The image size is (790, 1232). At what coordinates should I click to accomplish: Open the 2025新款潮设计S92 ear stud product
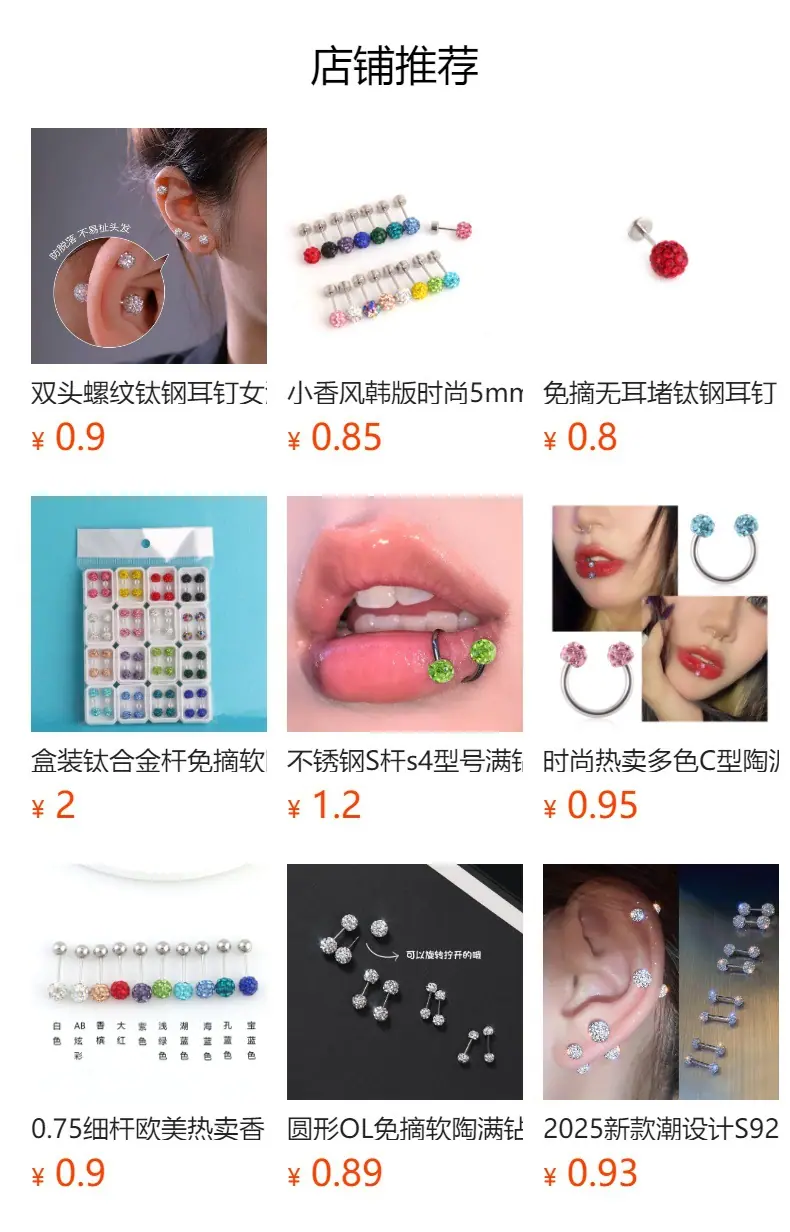click(x=661, y=1027)
